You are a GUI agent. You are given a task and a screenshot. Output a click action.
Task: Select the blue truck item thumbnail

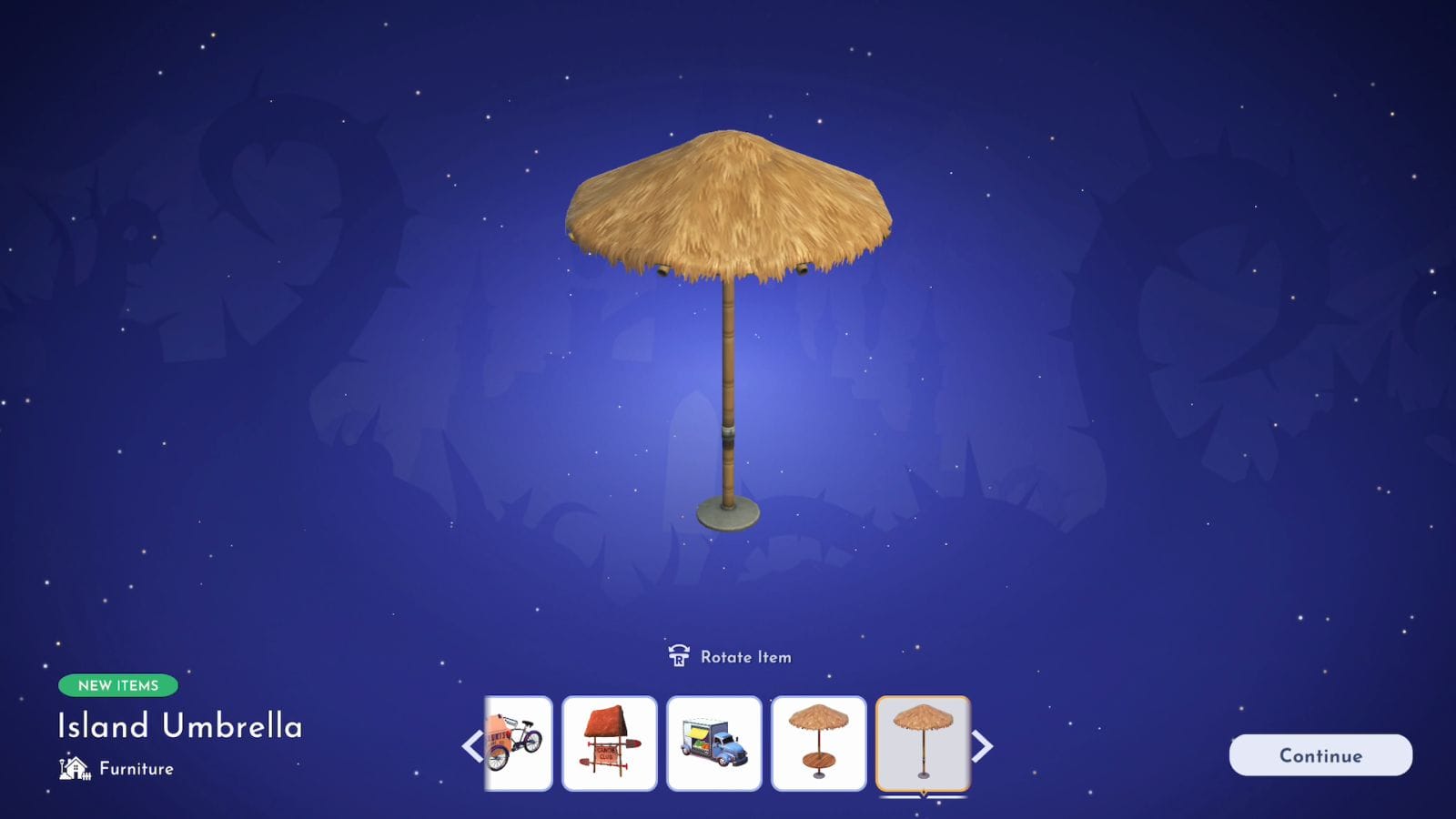pyautogui.click(x=713, y=743)
